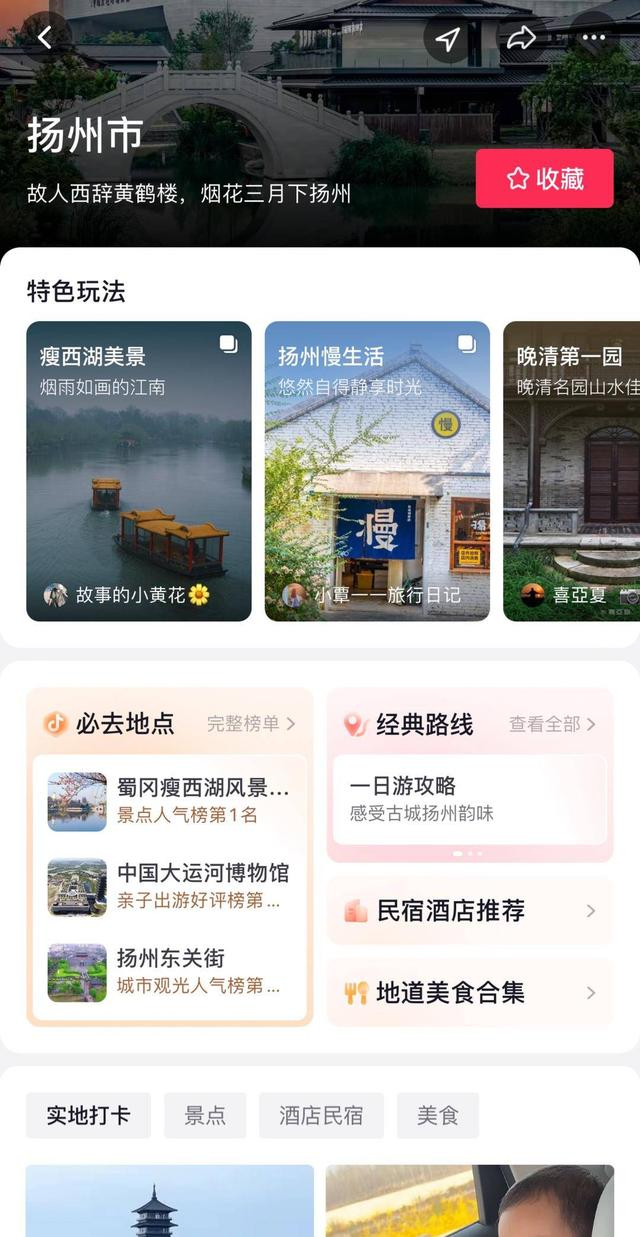The image size is (640, 1237).
Task: Switch to the 酒店民宿 tab
Action: click(x=321, y=1115)
